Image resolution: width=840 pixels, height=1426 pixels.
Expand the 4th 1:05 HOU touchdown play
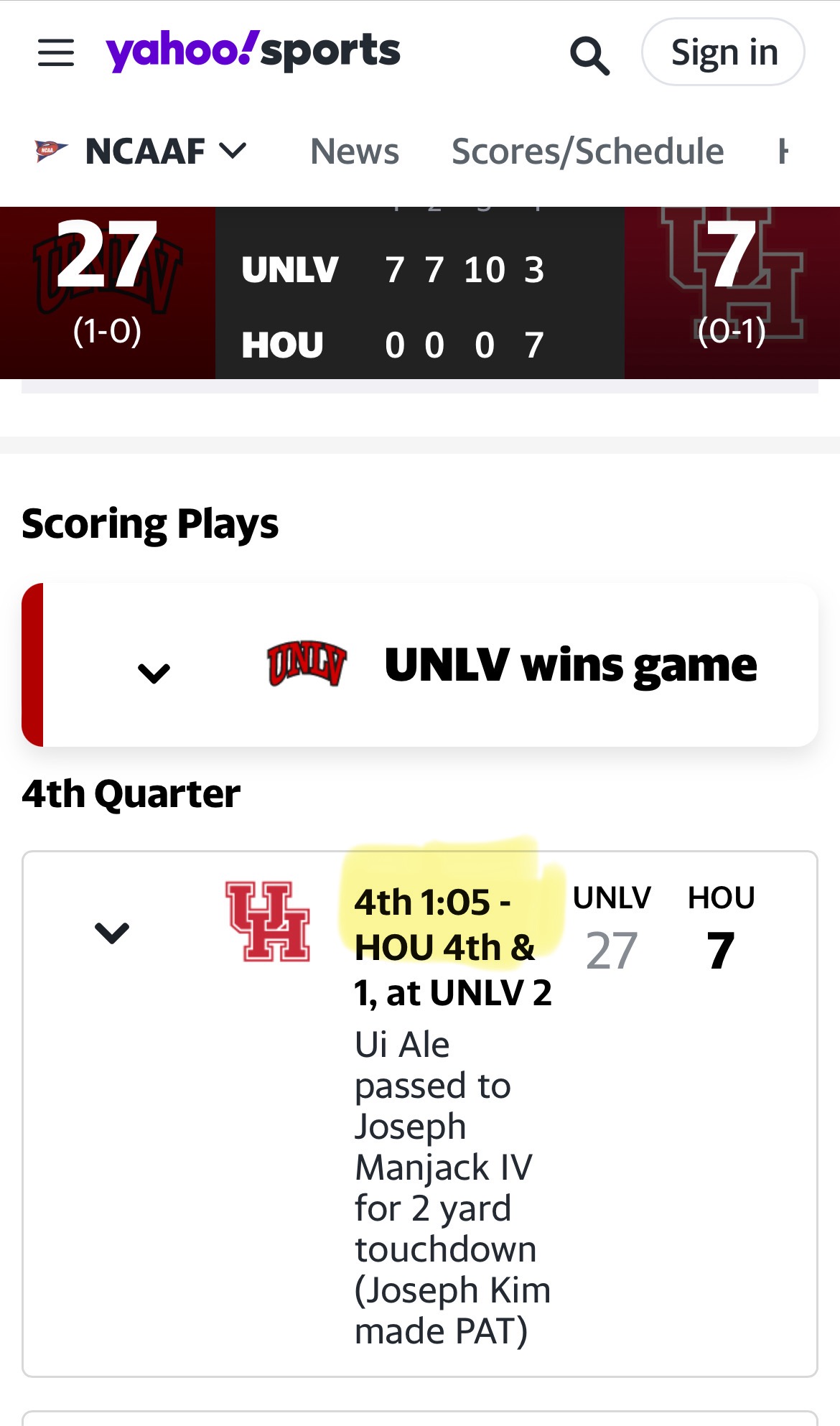[x=112, y=933]
